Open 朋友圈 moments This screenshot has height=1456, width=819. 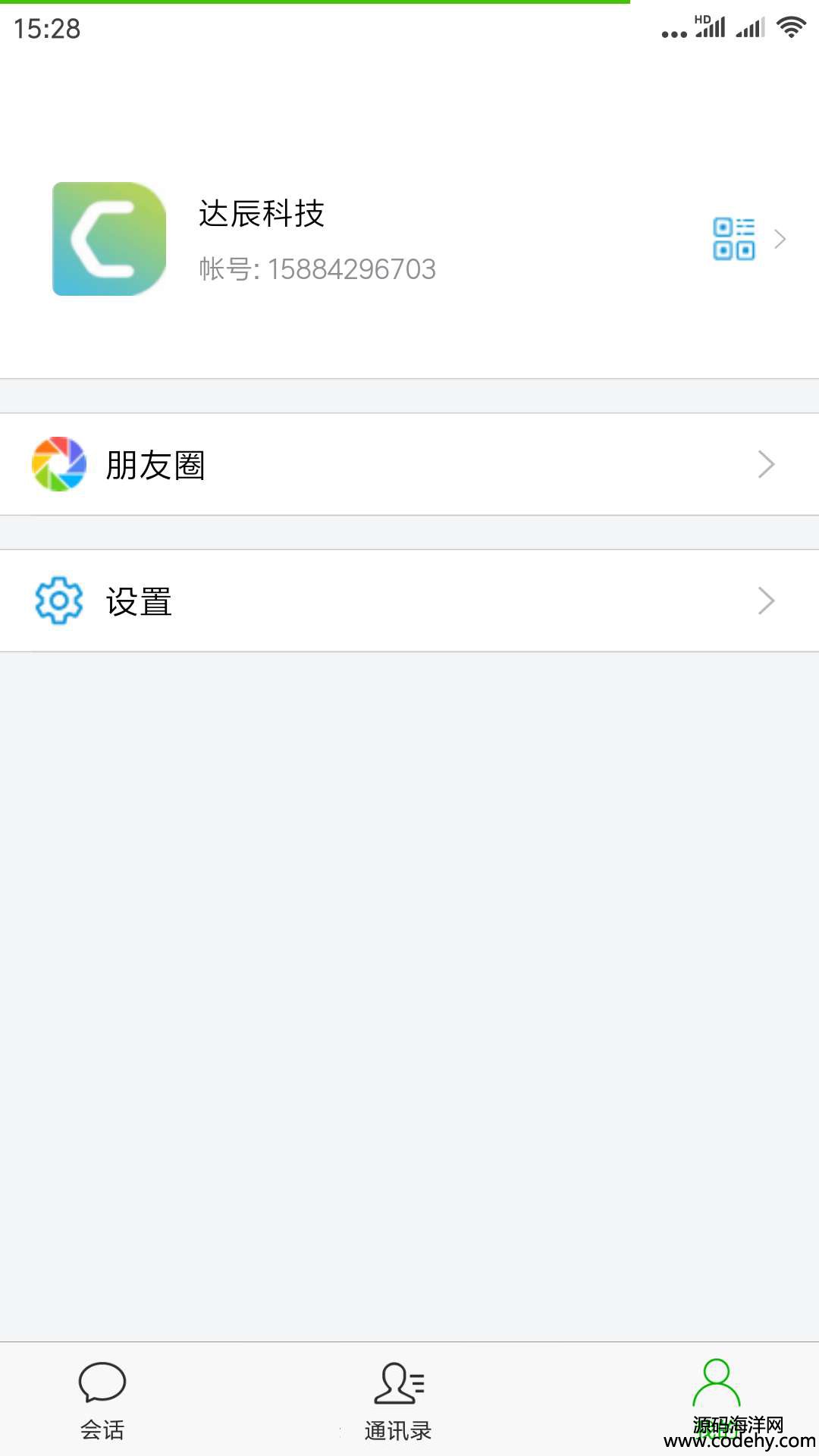pos(409,465)
